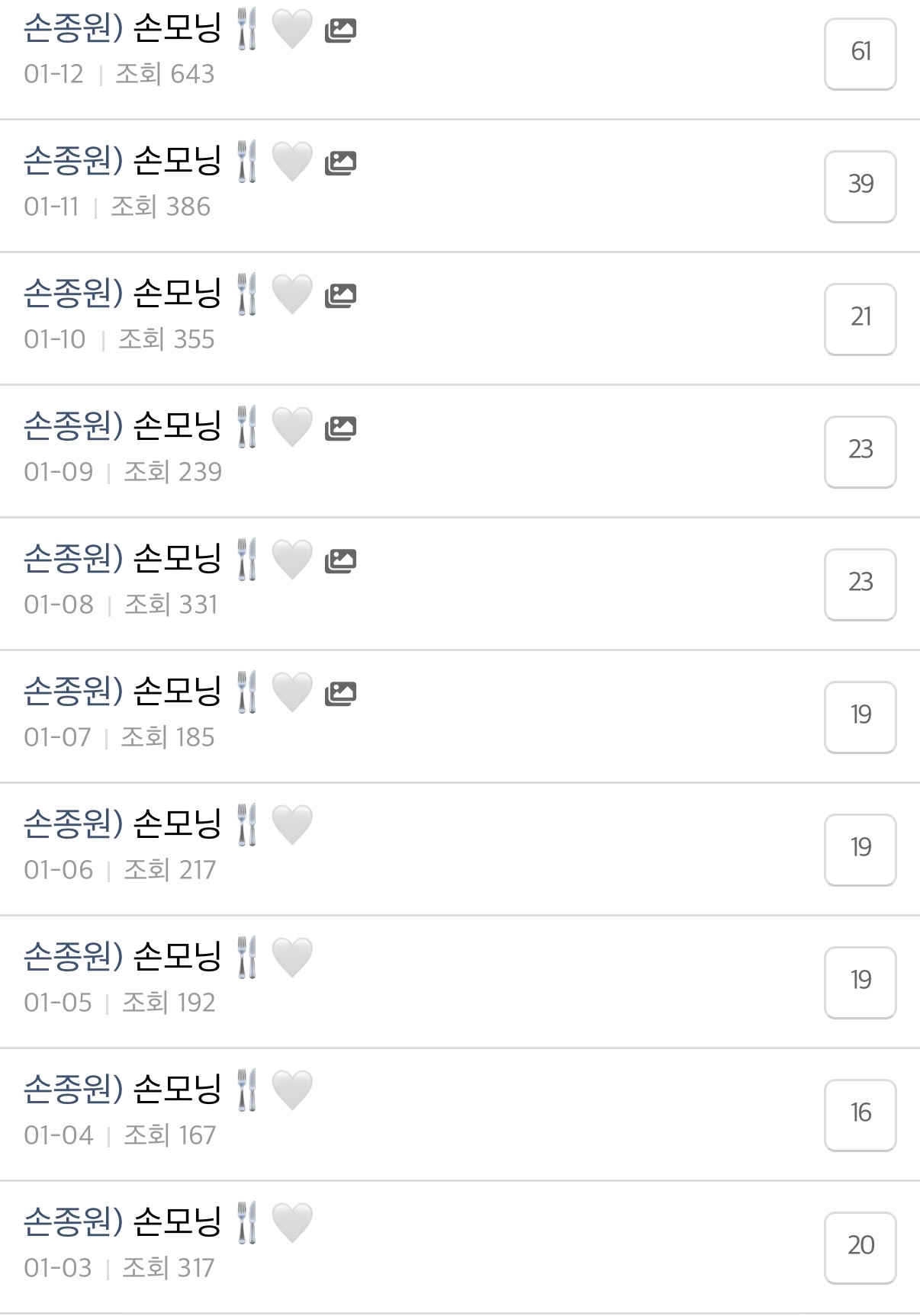The image size is (920, 1316).
Task: View the 39 comments on the 01-11 post
Action: 860,187
